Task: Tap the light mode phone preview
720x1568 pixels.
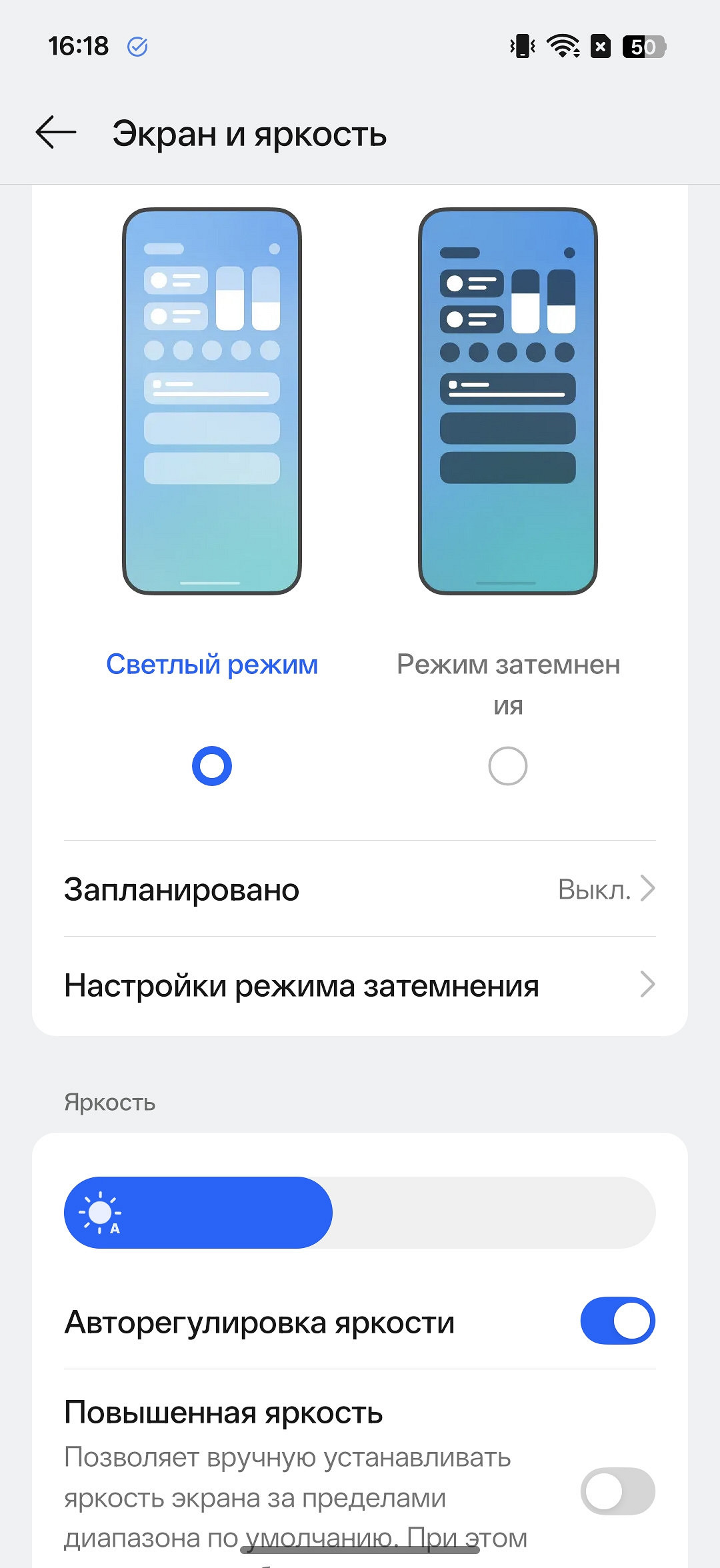Action: click(212, 401)
